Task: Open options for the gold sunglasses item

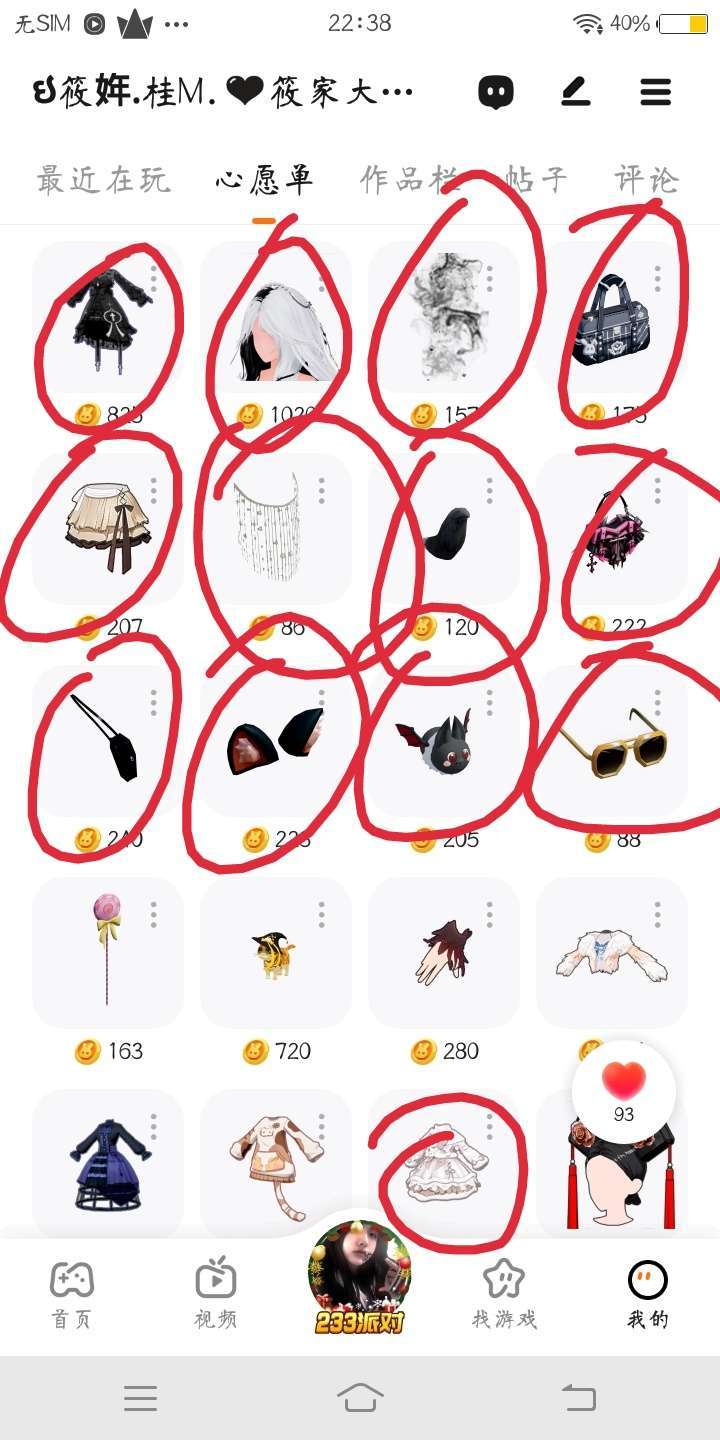Action: 657,702
